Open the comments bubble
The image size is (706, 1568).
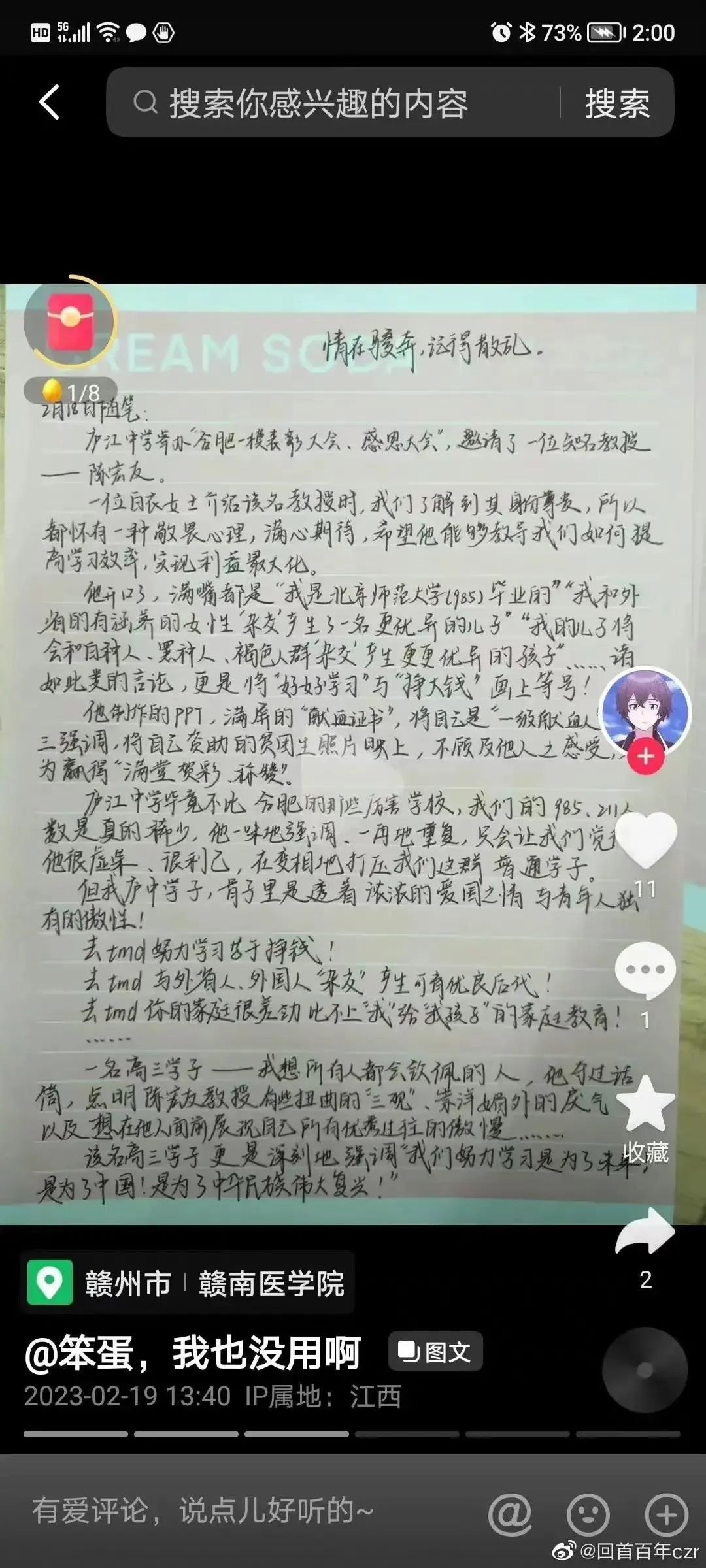[x=645, y=971]
